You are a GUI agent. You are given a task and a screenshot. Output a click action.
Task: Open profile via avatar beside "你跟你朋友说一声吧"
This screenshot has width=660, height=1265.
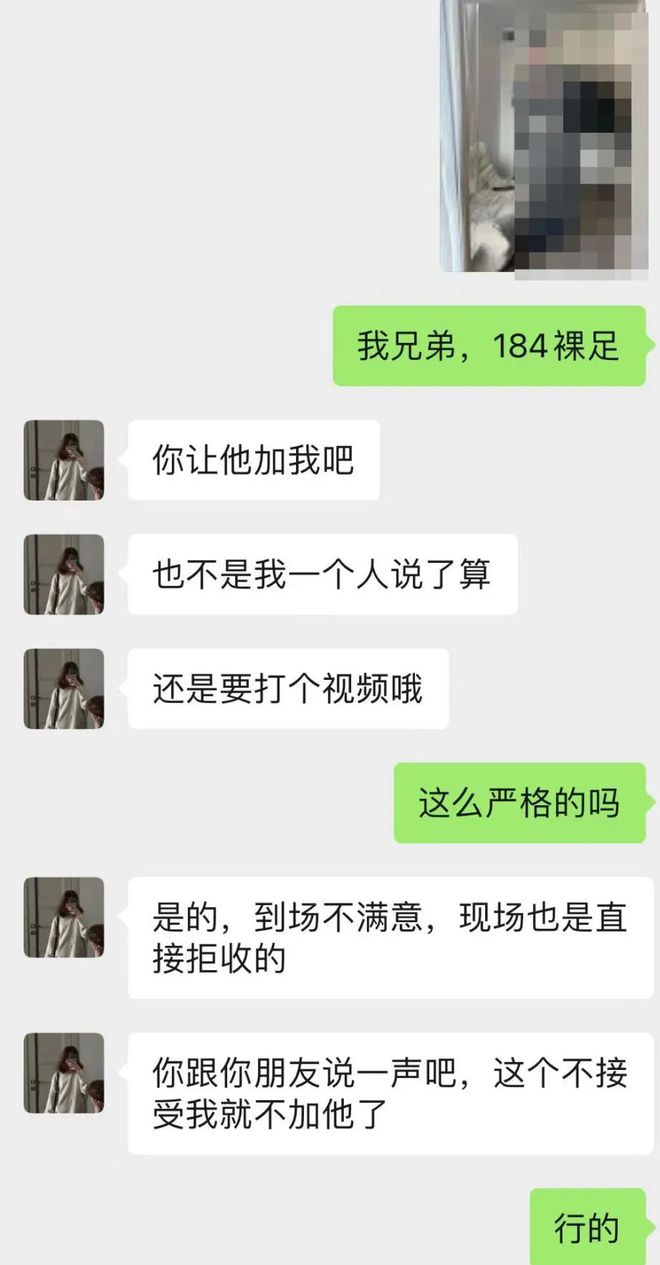[64, 1073]
